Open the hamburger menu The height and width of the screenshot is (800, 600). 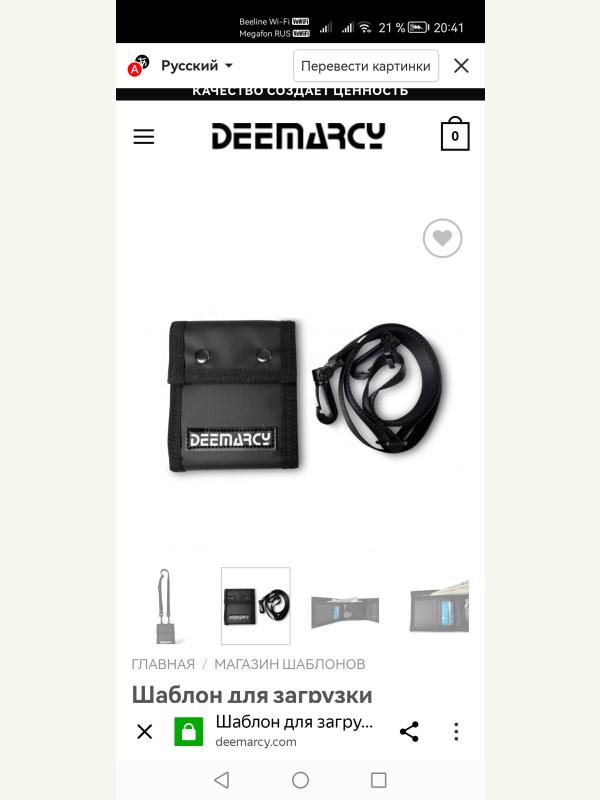[144, 137]
